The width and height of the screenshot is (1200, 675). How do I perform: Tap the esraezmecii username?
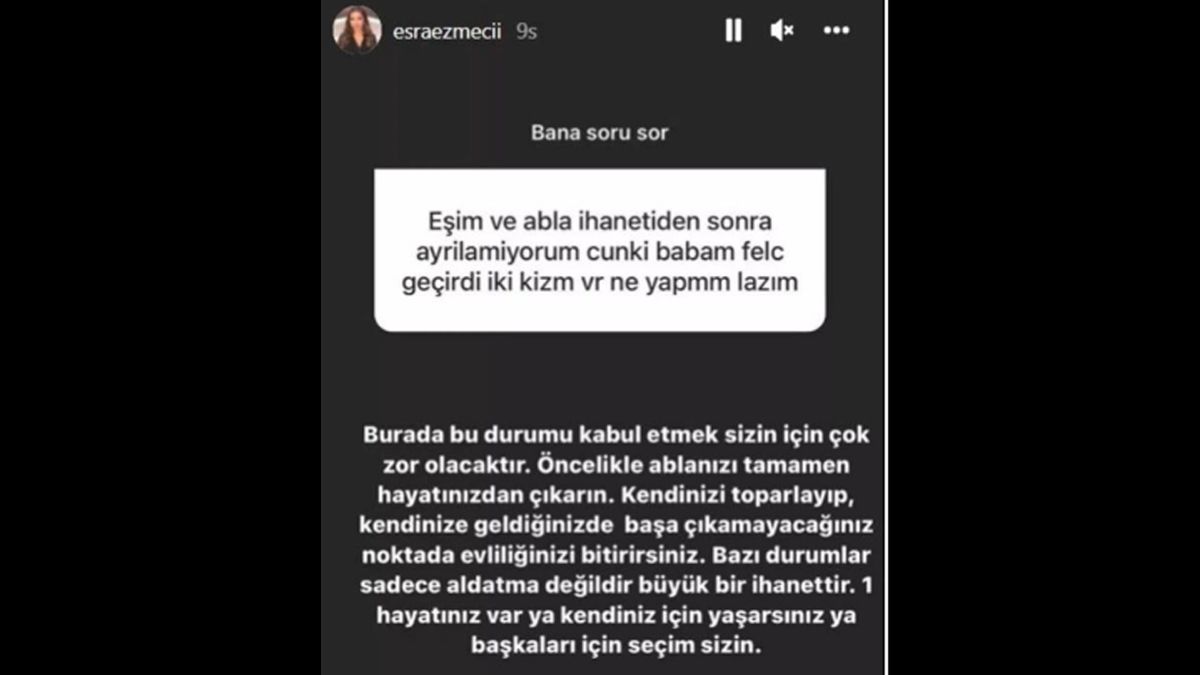446,31
